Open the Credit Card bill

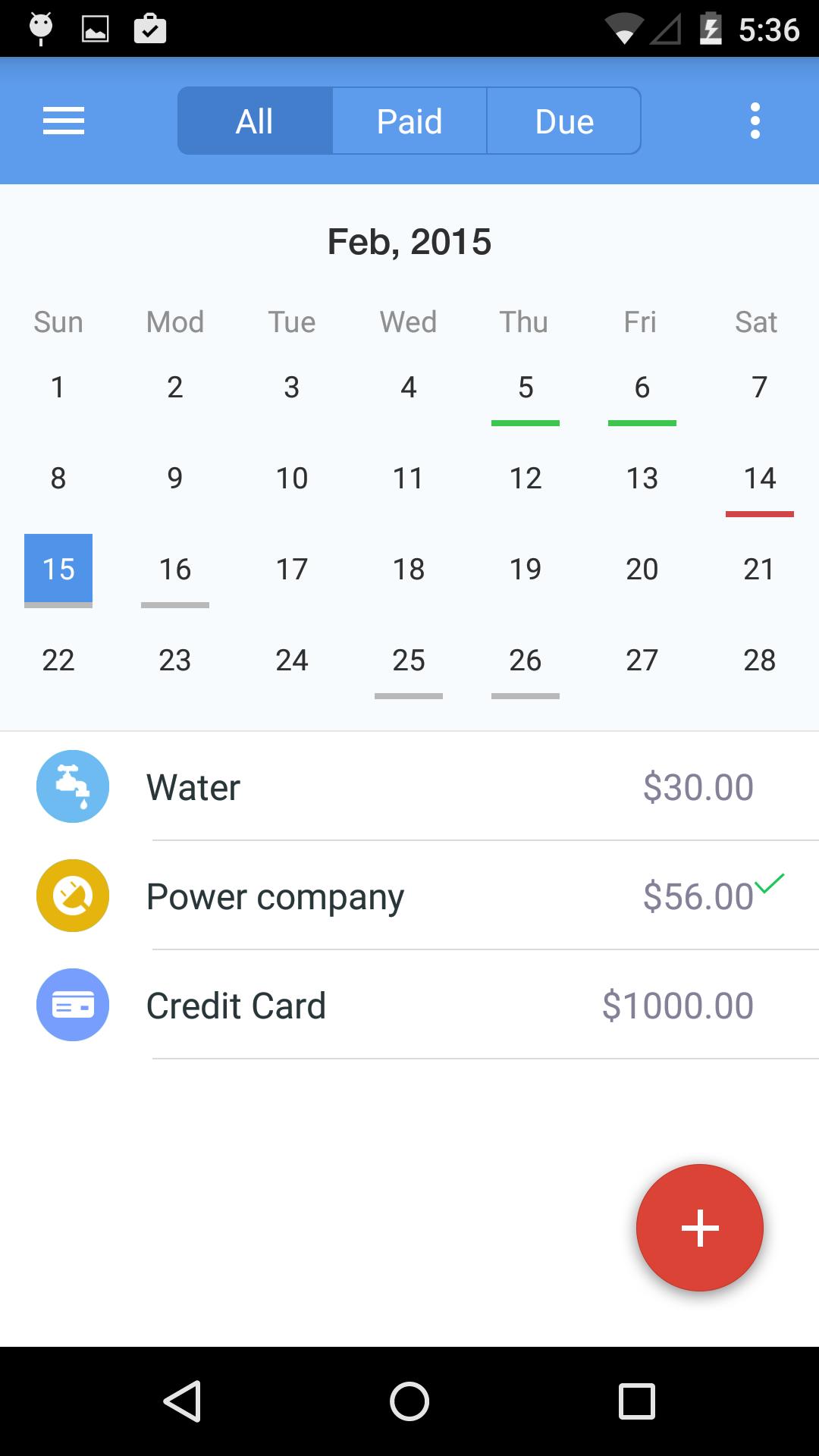click(x=409, y=1006)
